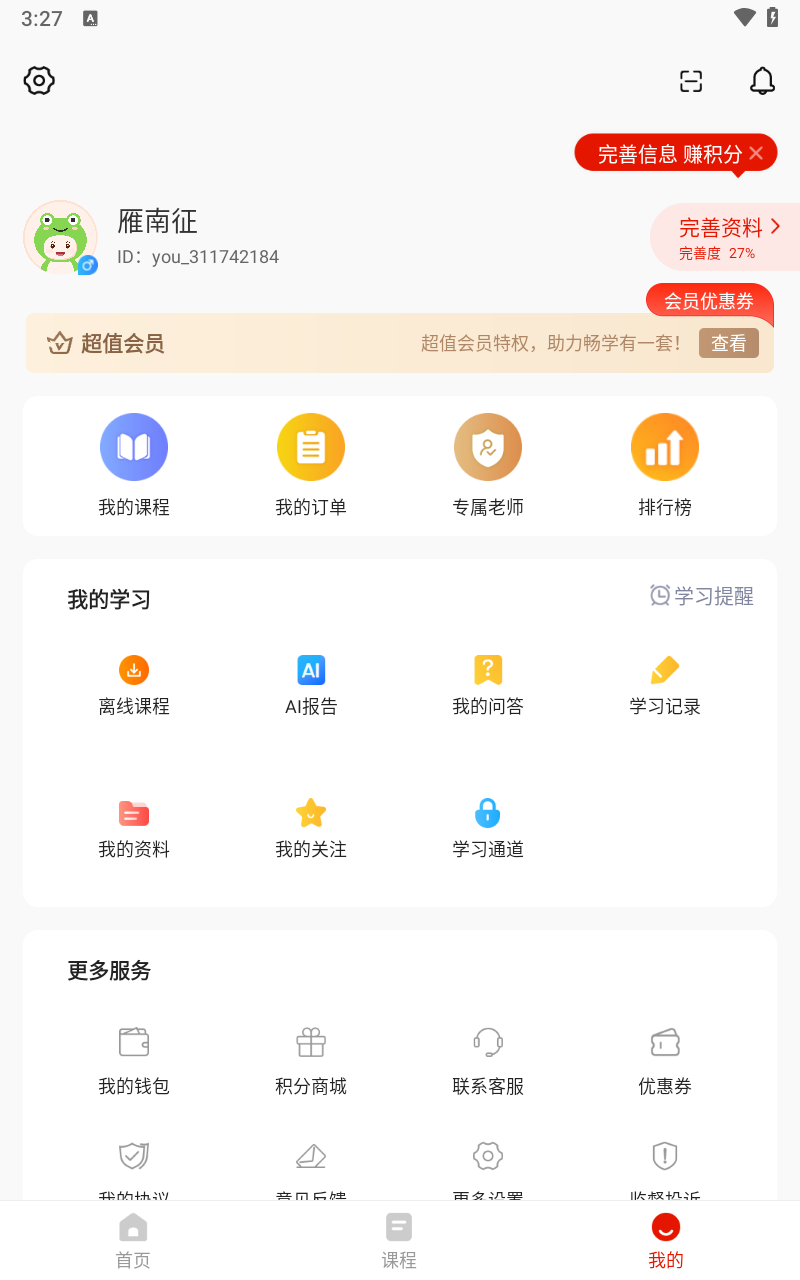Open the 我的课程 icon
Viewport: 800px width, 1280px height.
click(134, 447)
